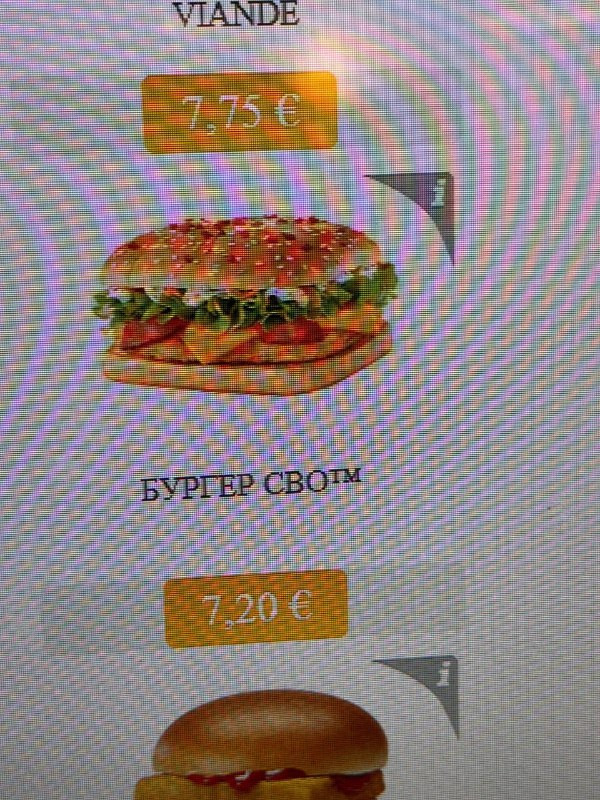The width and height of the screenshot is (600, 800).
Task: Select the БУРГЕР СВО burger image
Action: click(x=247, y=307)
